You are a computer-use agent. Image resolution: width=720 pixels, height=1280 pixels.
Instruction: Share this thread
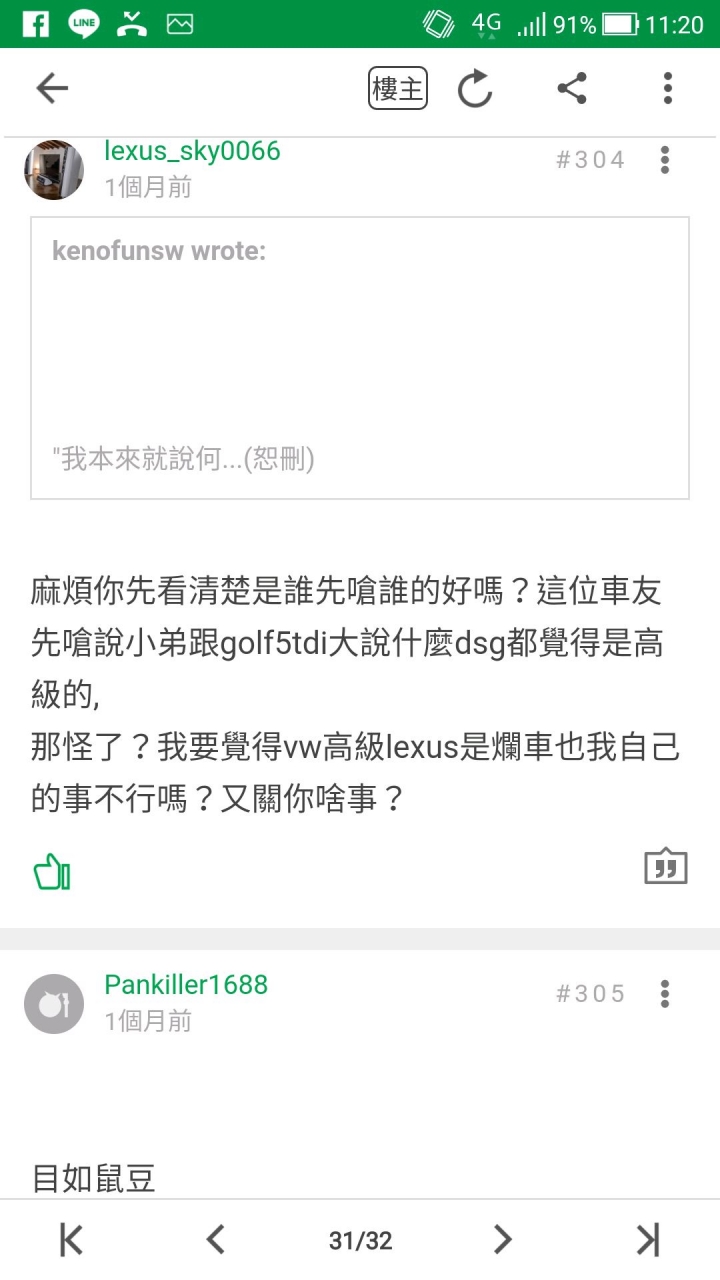571,89
